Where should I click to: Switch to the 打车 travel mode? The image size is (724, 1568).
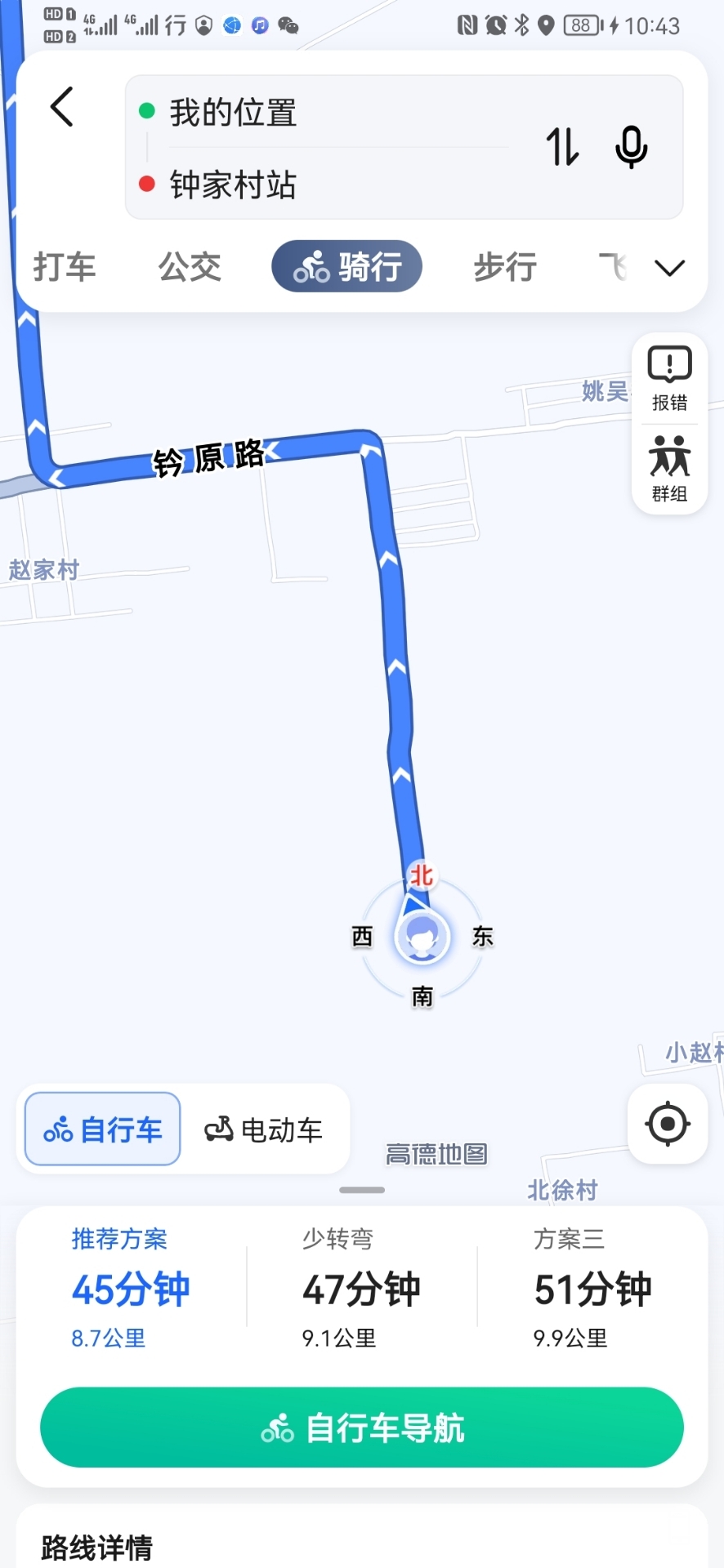65,267
